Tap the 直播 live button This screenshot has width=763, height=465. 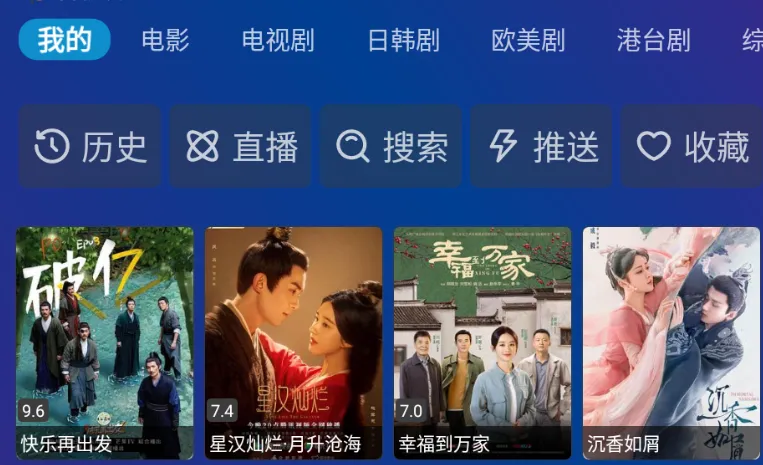241,147
